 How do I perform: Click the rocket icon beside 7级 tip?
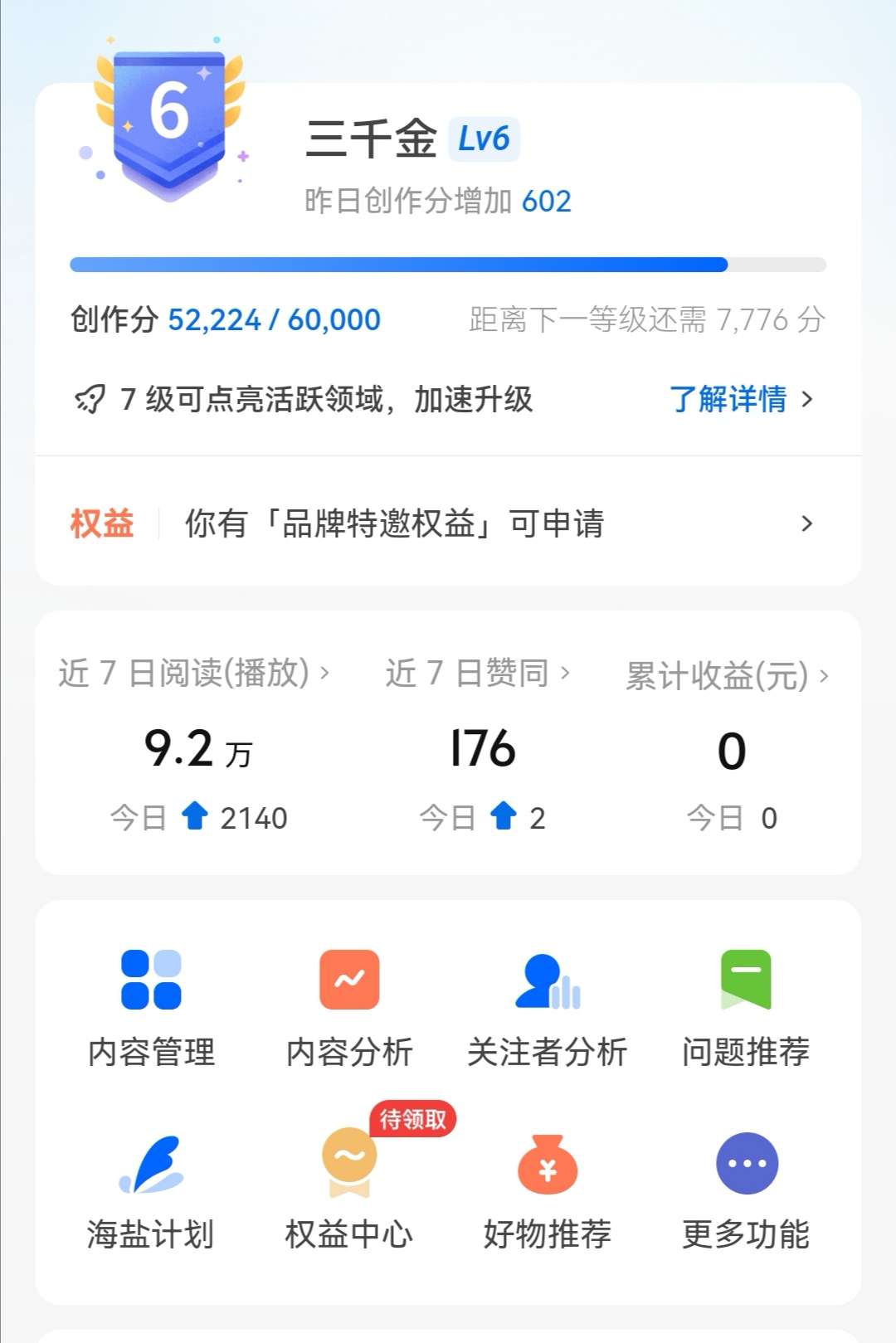93,400
